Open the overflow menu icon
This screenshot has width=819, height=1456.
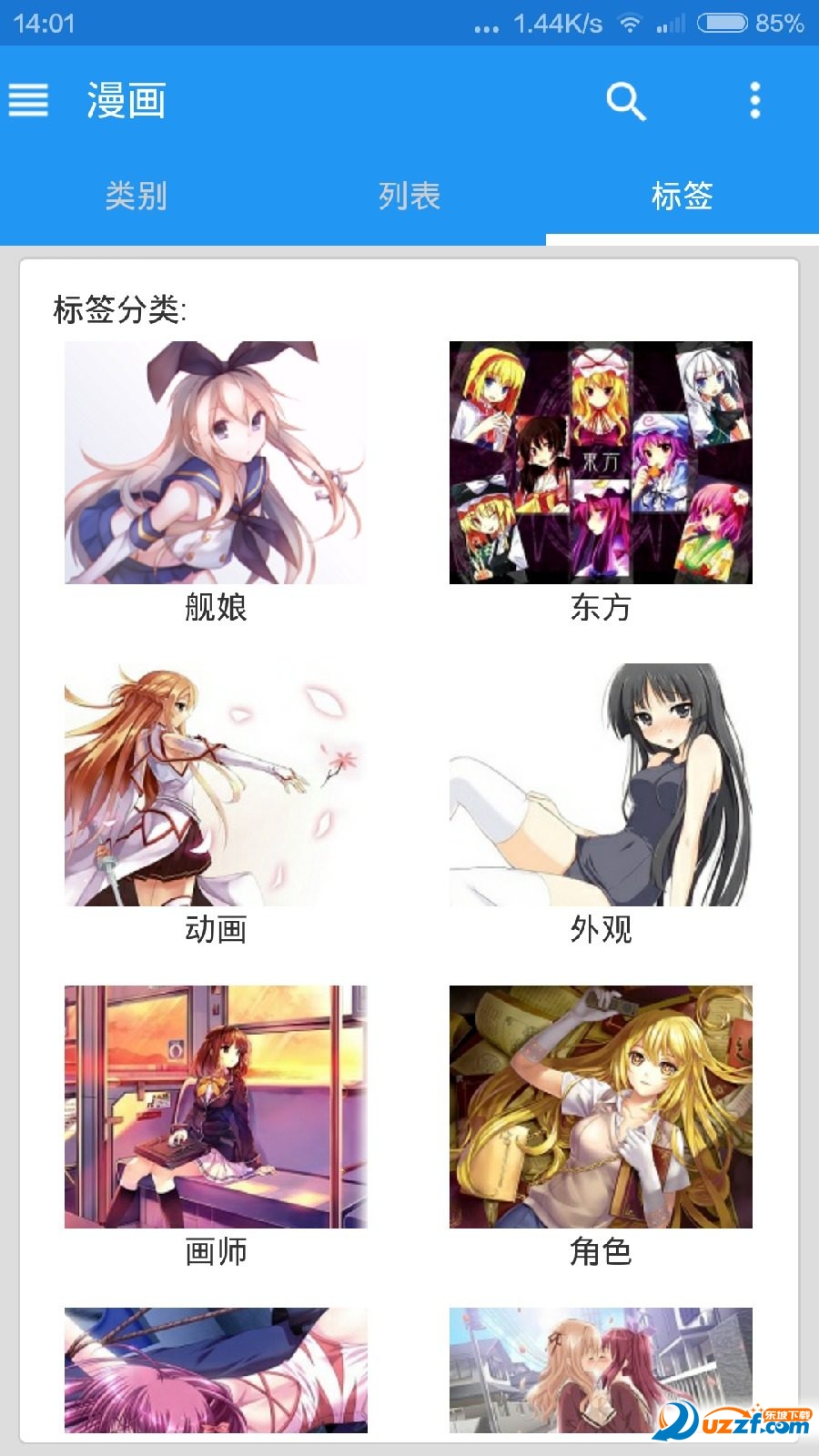pos(753,102)
